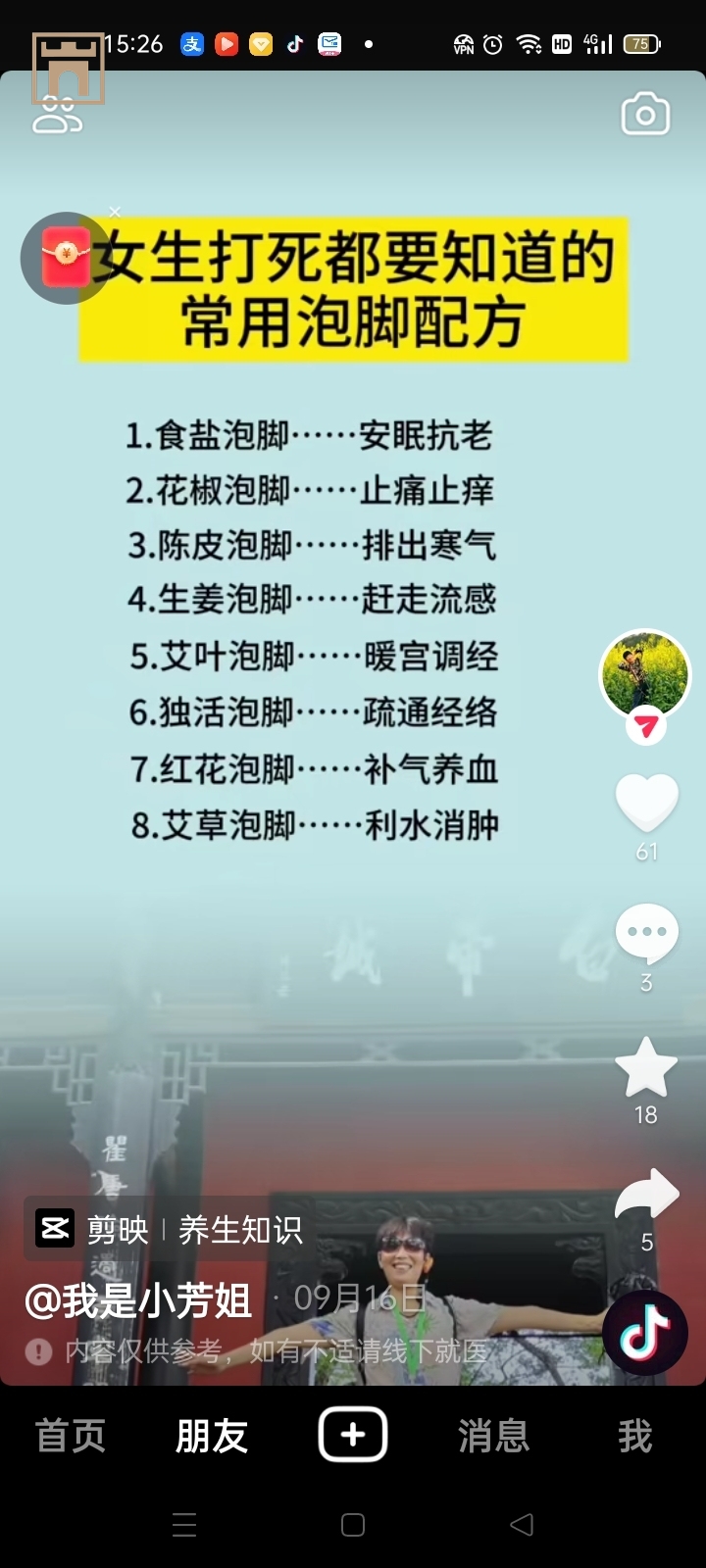Viewport: 706px width, 1568px height.
Task: Switch to the 我 profile tab
Action: pyautogui.click(x=634, y=1436)
